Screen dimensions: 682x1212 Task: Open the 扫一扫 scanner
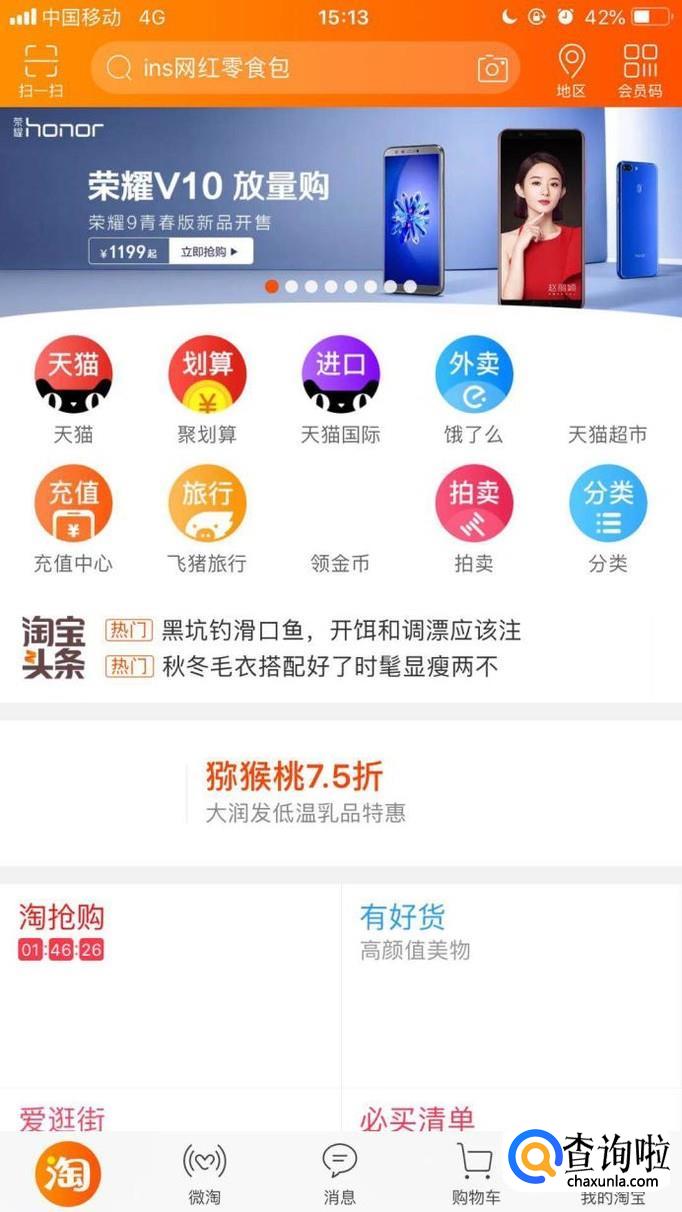[40, 70]
